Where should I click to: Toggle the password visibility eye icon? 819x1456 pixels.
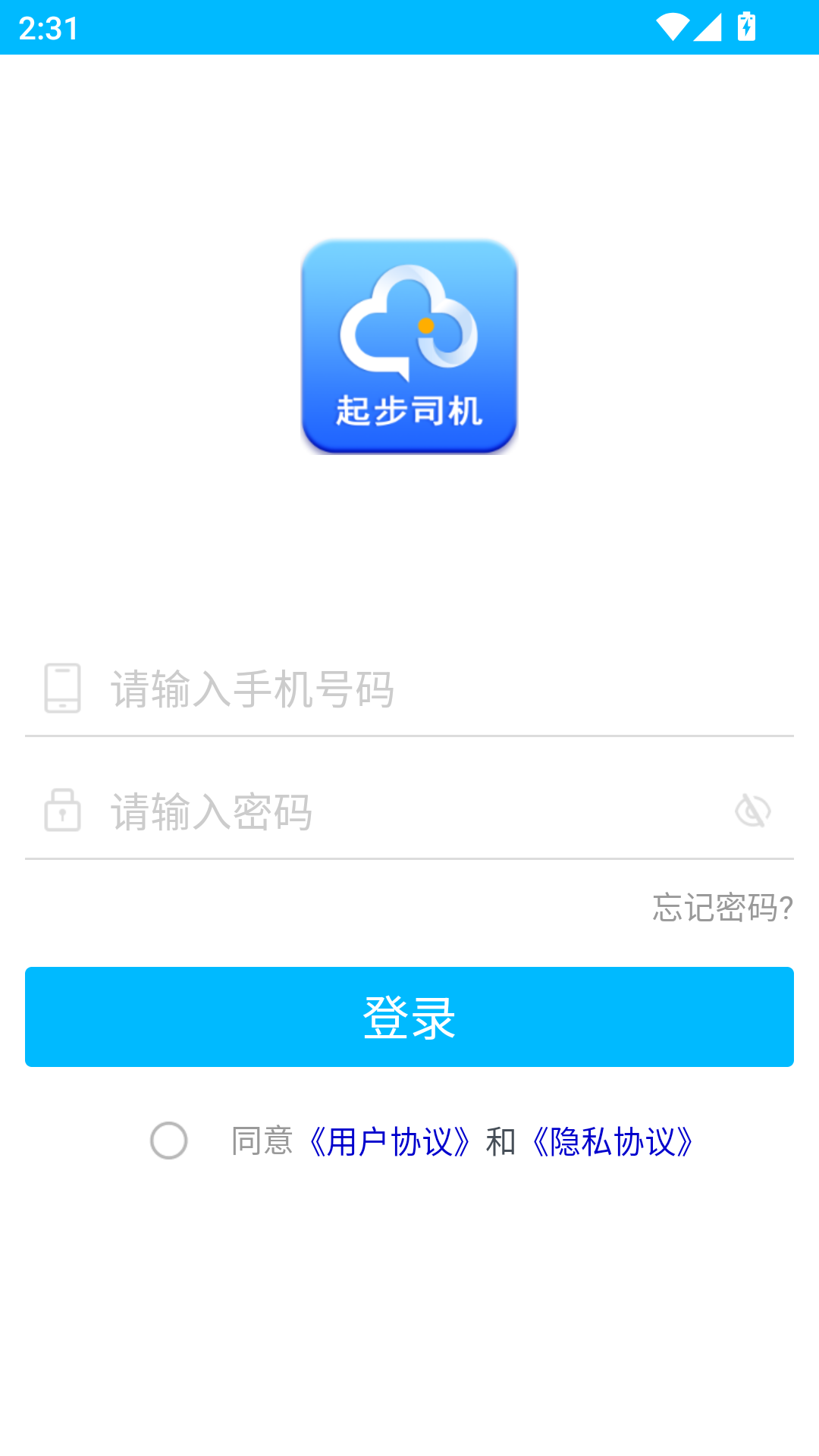(x=755, y=811)
